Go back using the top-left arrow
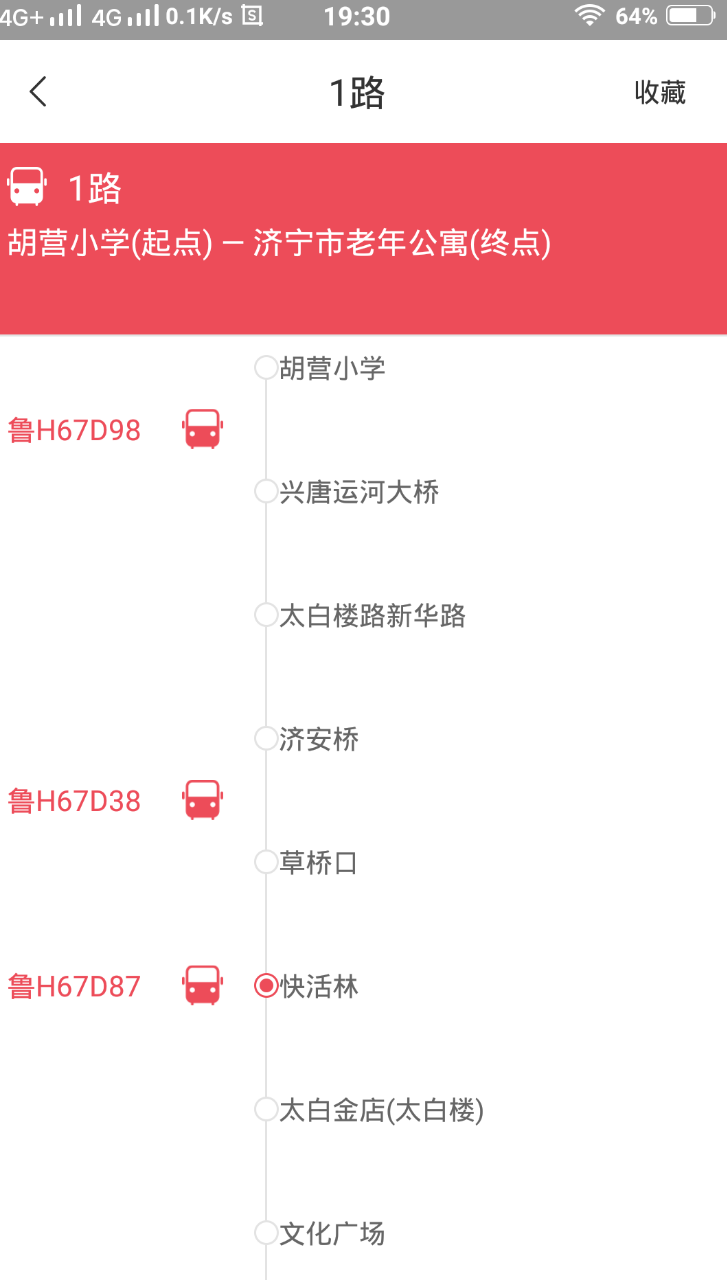Screen dimensions: 727x1280 (x=38, y=92)
